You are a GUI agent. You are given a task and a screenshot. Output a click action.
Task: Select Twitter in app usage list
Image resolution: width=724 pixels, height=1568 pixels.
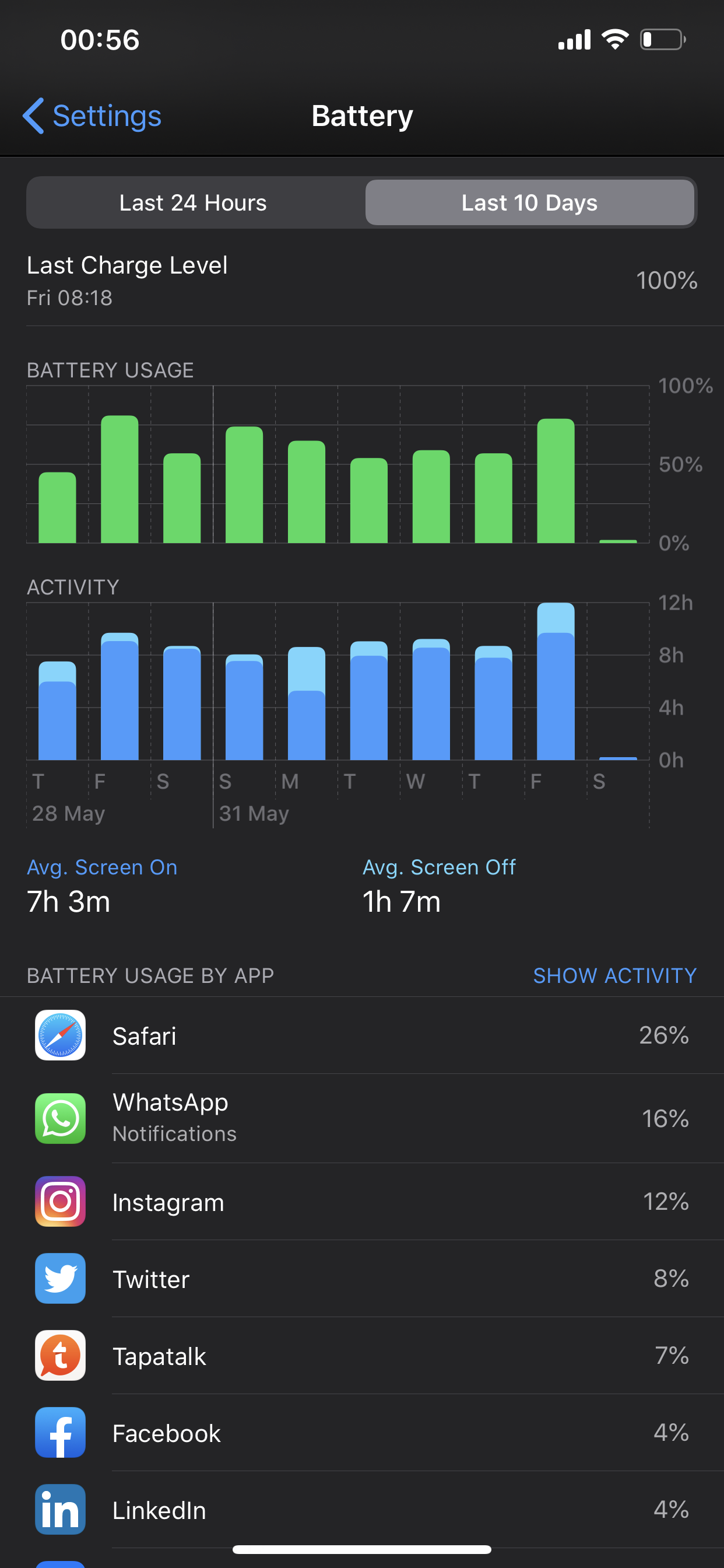[x=362, y=1279]
